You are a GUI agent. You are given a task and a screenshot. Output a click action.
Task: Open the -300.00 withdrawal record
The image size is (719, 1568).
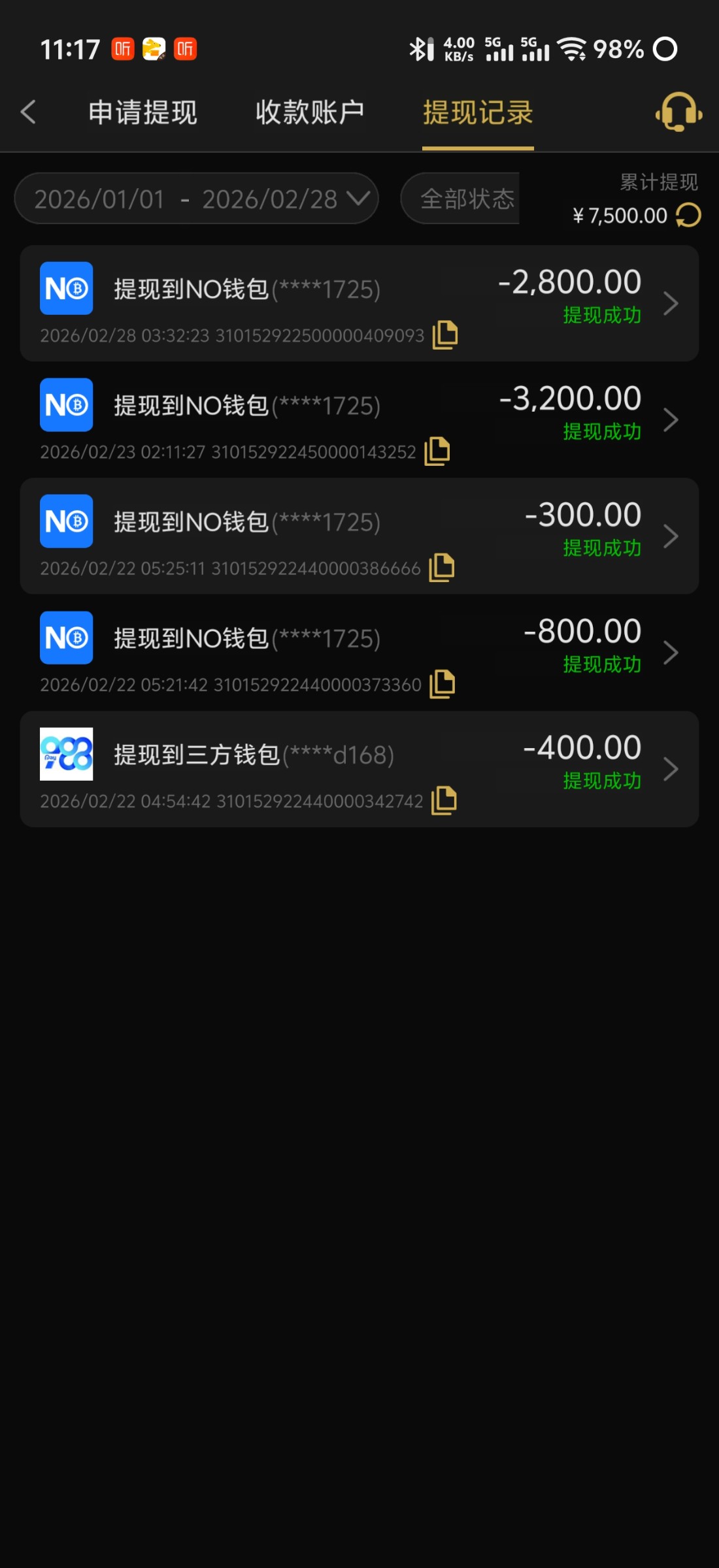[x=359, y=536]
